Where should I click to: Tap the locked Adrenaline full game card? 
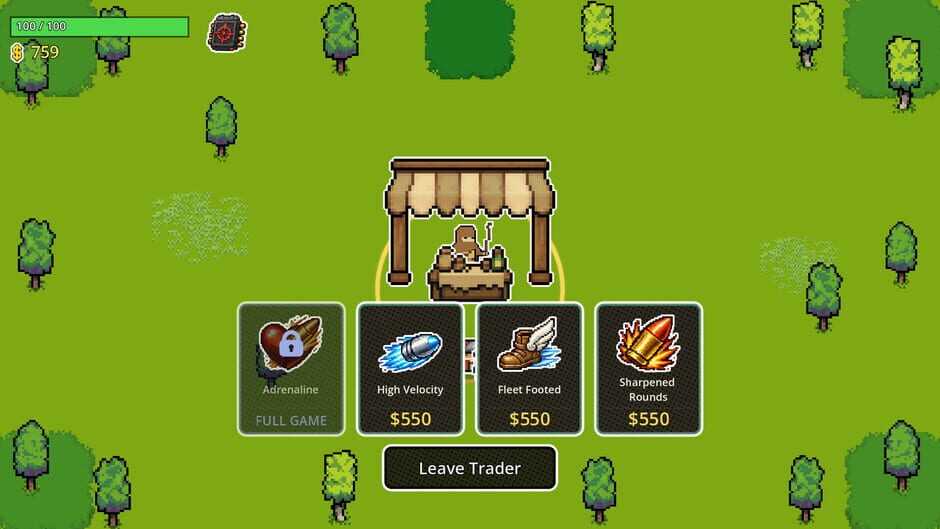pos(291,369)
